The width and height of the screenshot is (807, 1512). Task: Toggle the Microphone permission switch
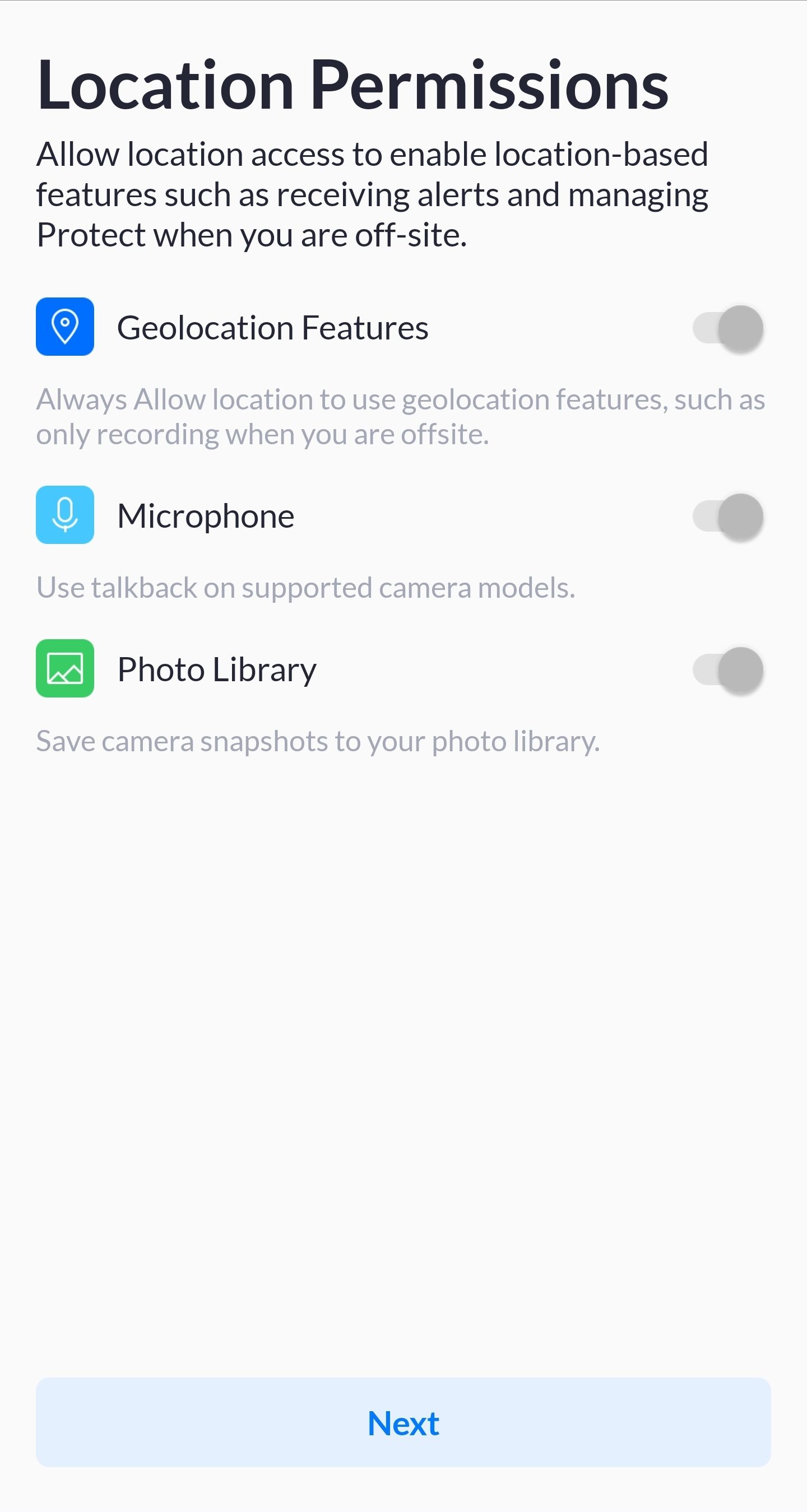click(729, 517)
